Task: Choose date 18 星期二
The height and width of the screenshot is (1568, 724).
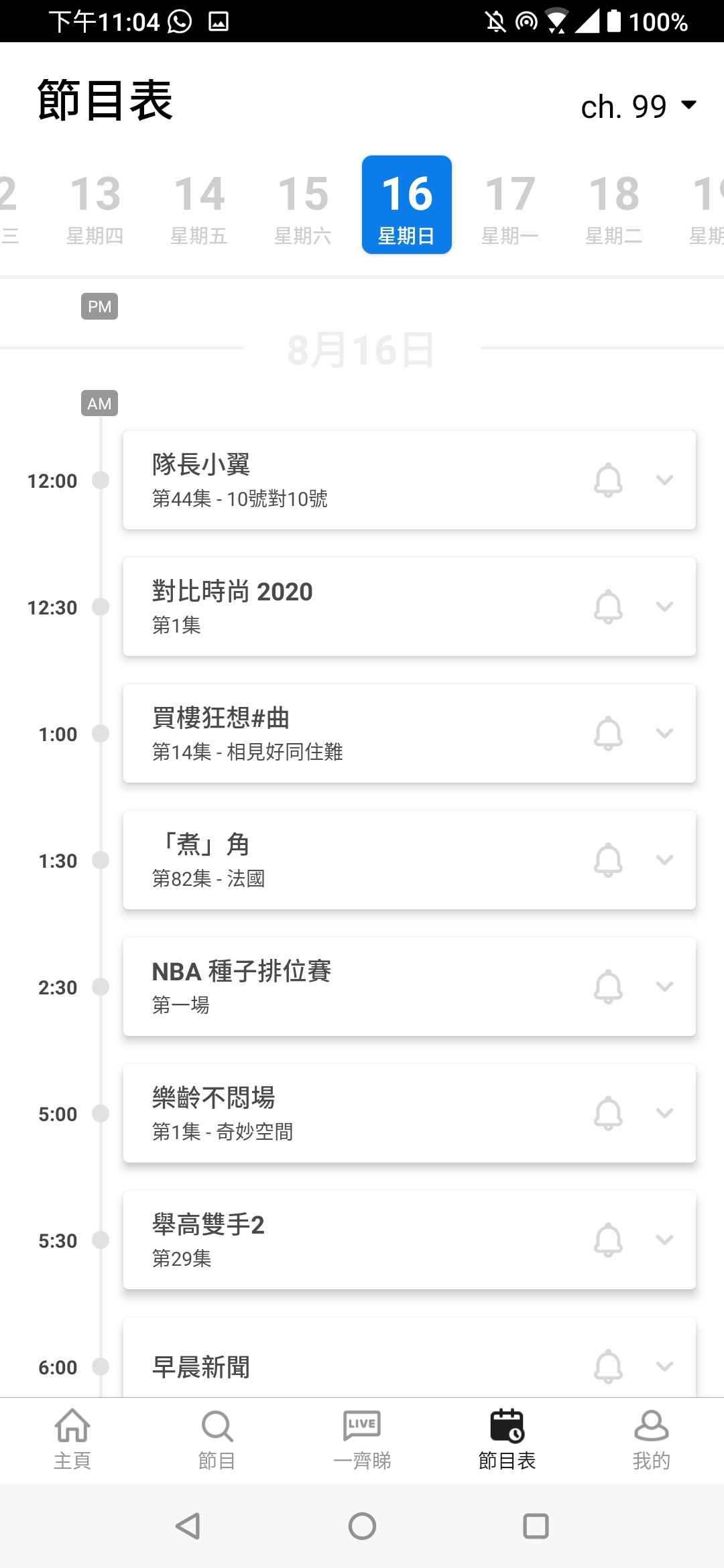Action: click(x=614, y=205)
